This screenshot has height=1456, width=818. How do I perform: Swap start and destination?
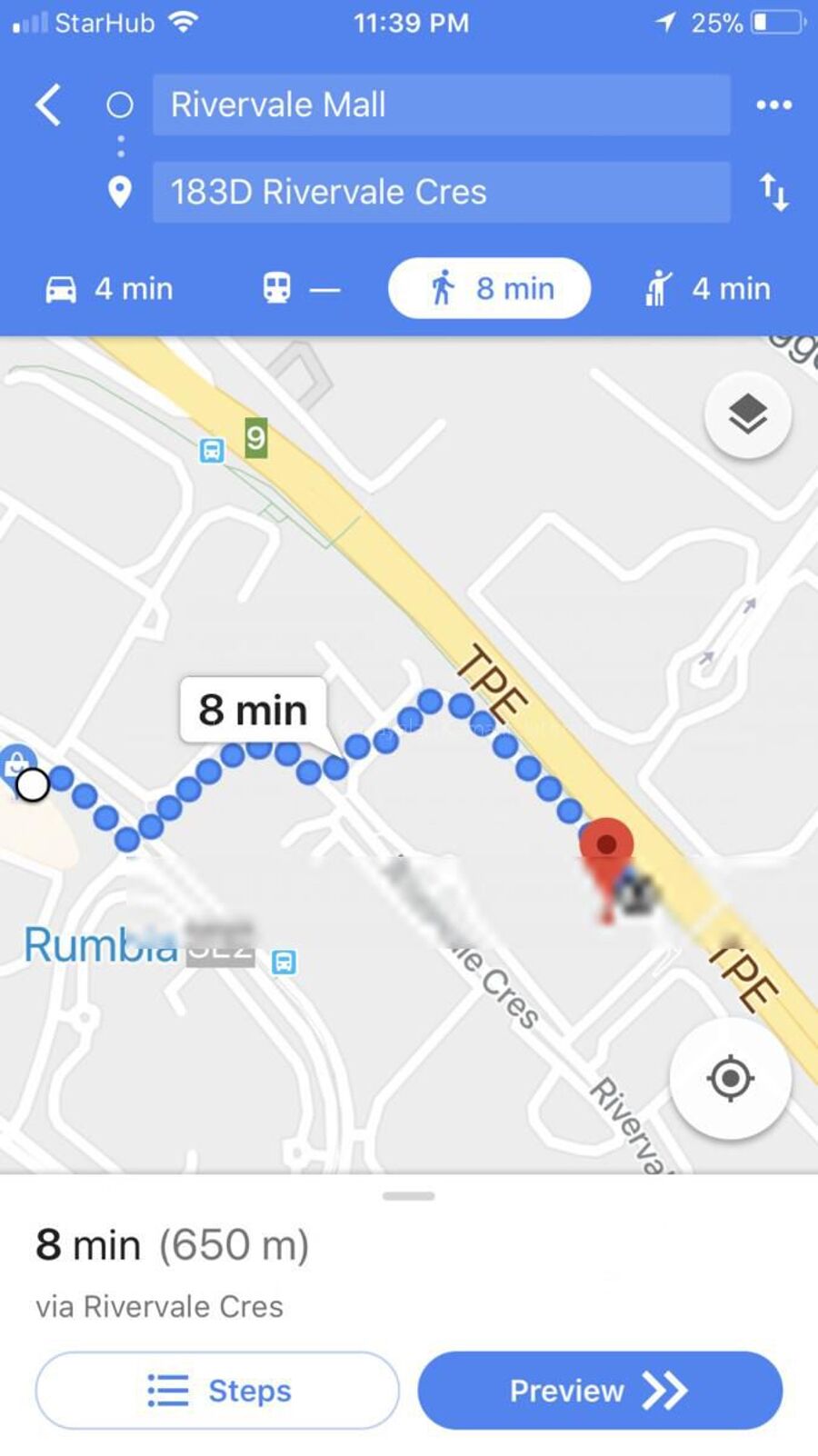(773, 192)
